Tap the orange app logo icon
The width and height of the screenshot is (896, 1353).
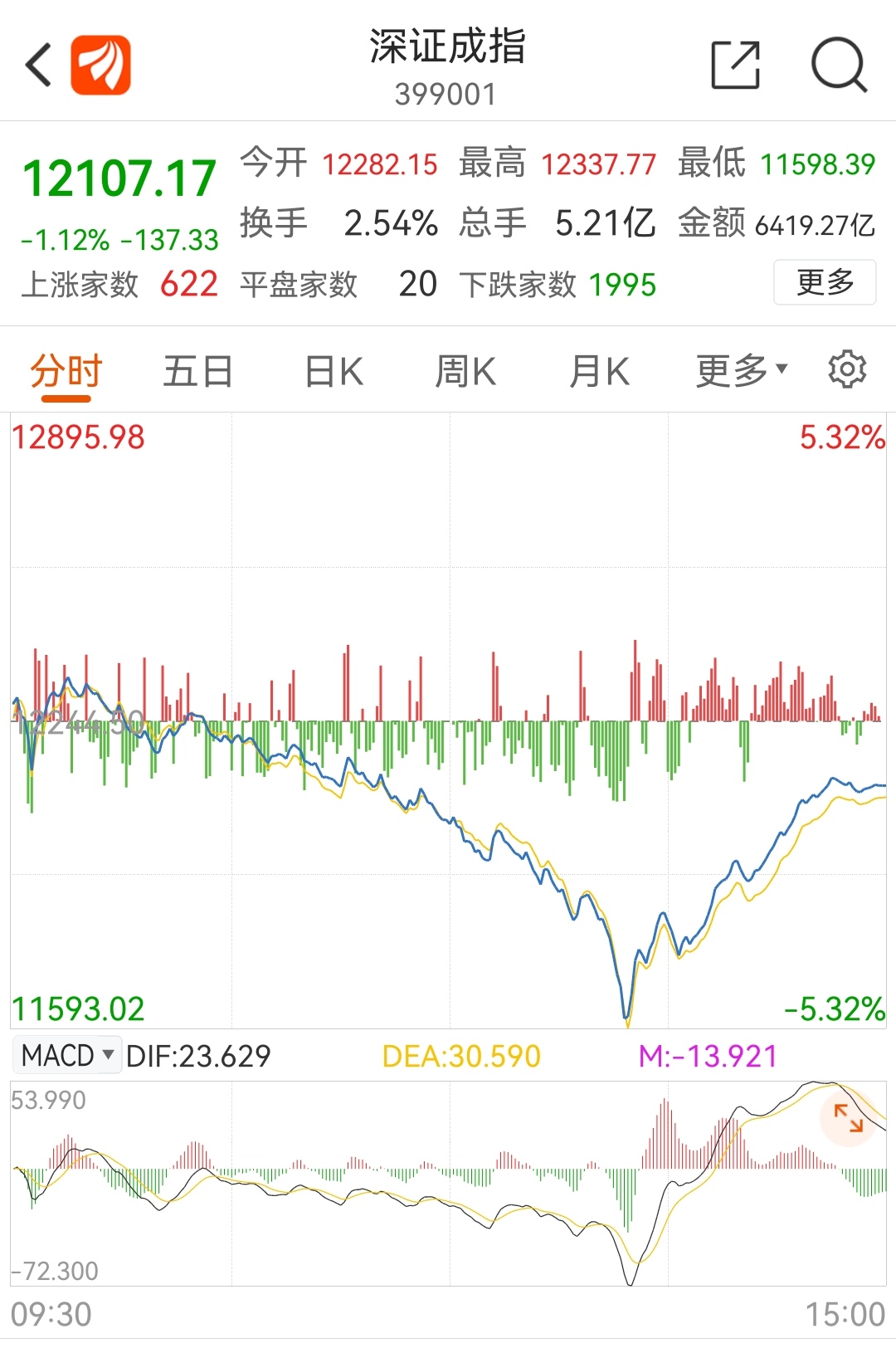100,65
